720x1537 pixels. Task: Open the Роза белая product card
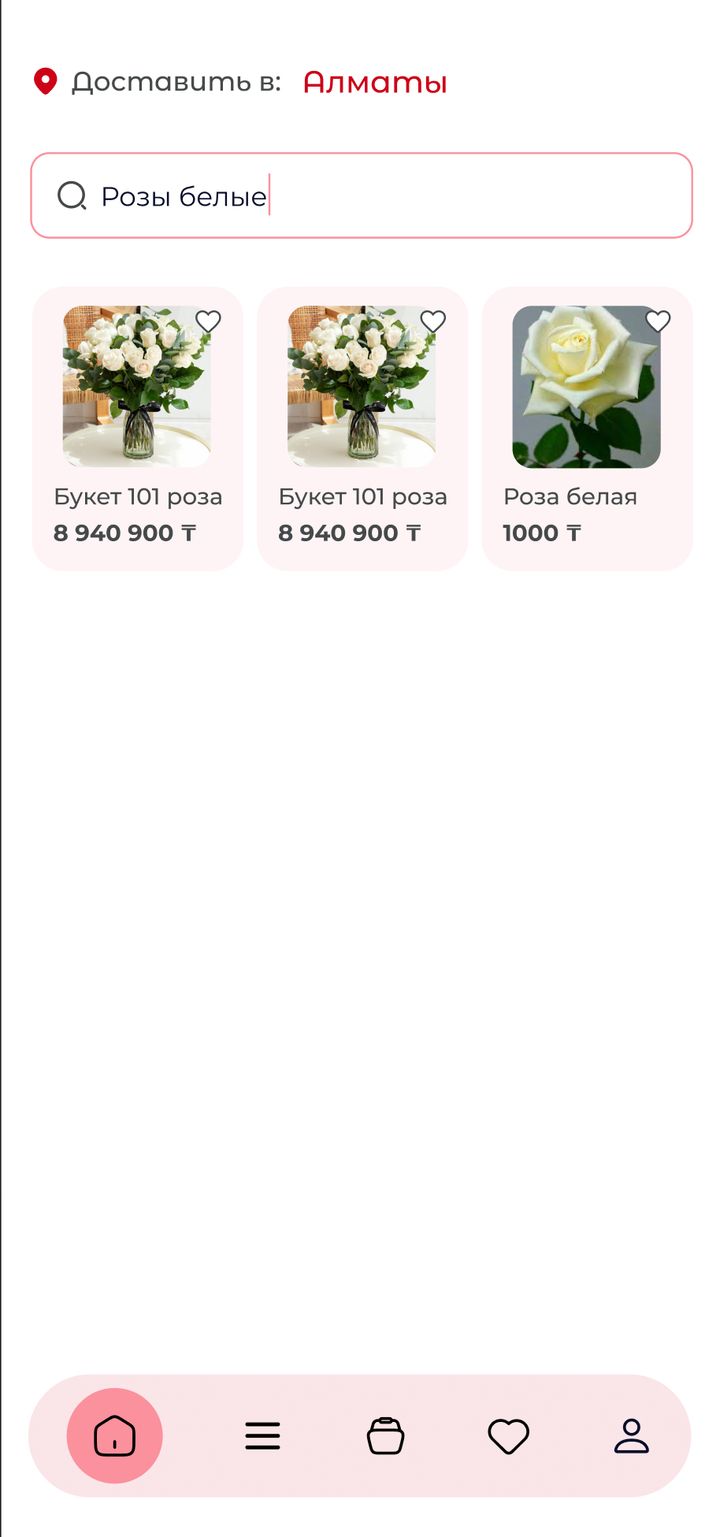(x=587, y=429)
